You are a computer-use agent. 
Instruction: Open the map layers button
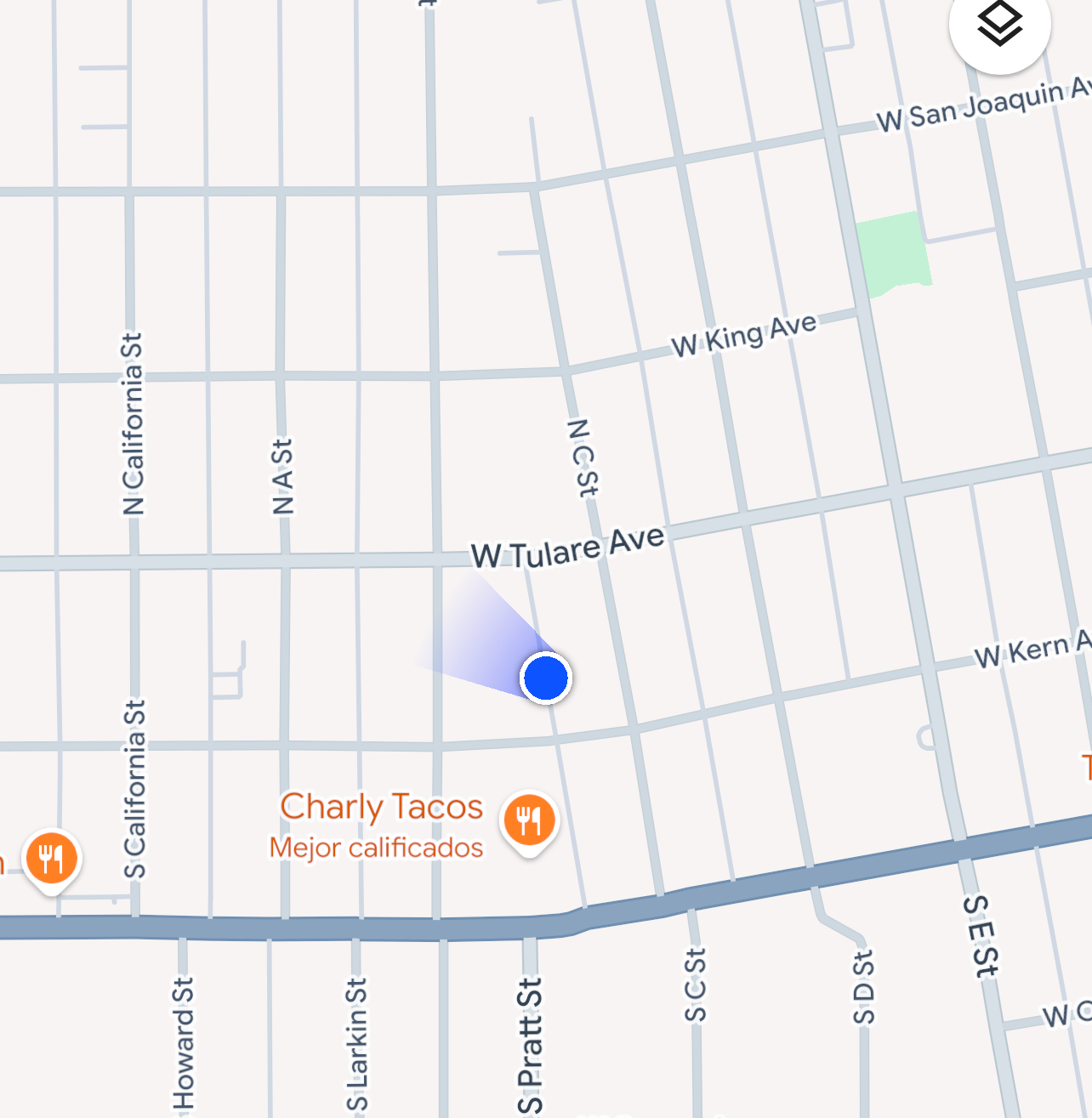pyautogui.click(x=999, y=24)
